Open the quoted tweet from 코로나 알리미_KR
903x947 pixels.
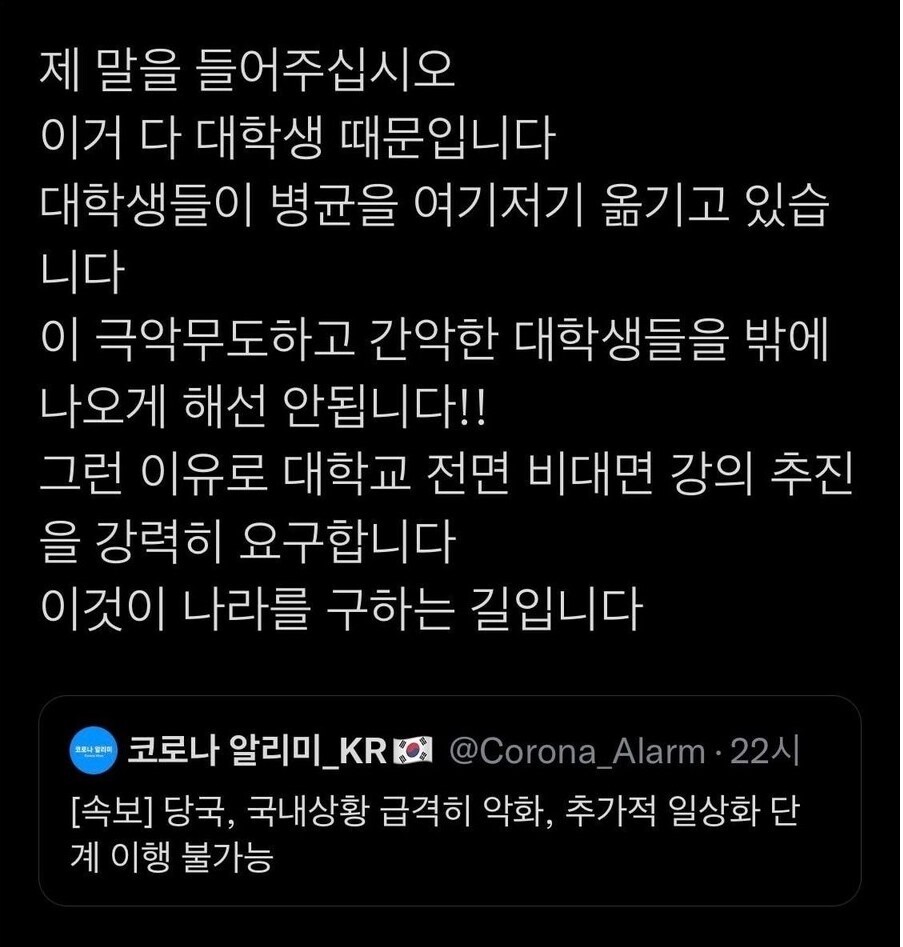coord(450,801)
